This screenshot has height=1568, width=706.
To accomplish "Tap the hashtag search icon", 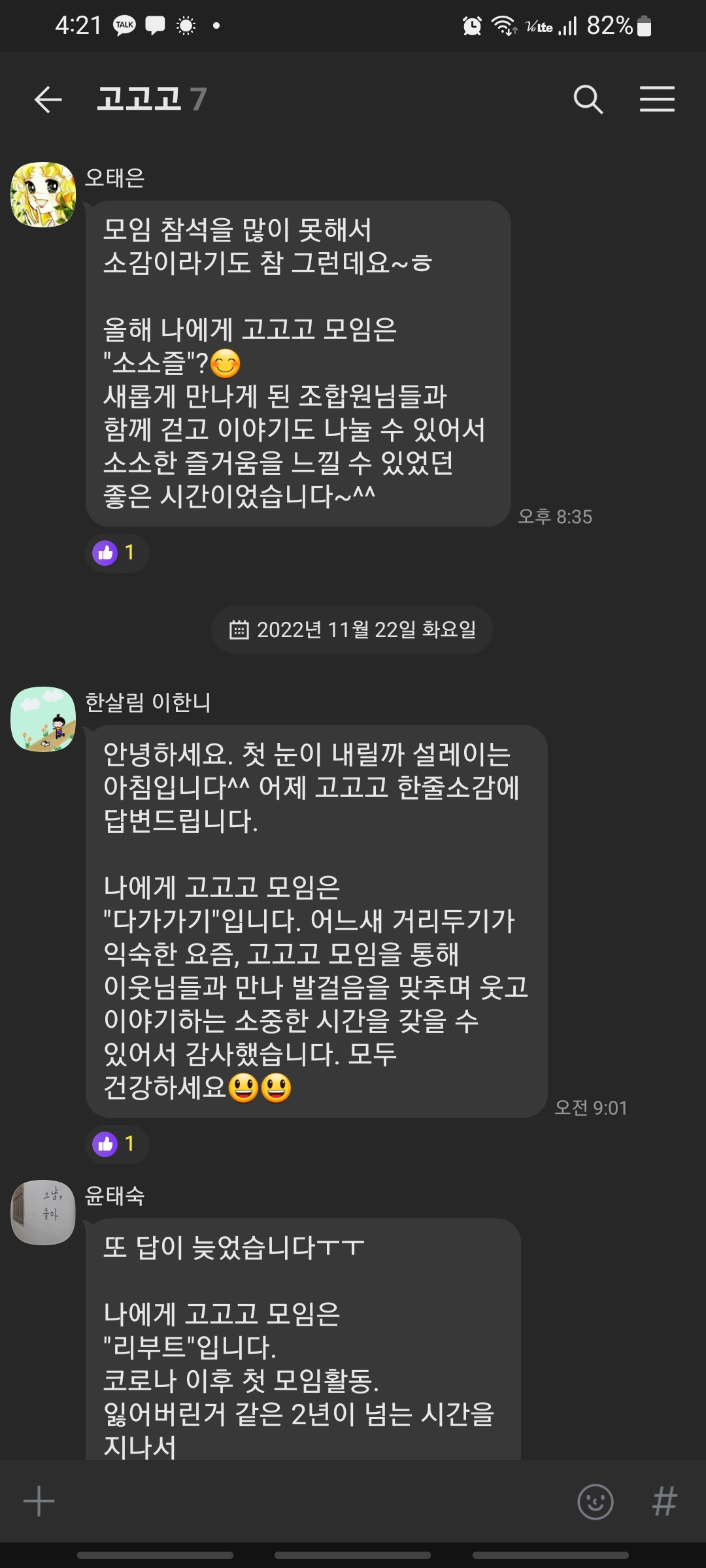I will point(665,1501).
